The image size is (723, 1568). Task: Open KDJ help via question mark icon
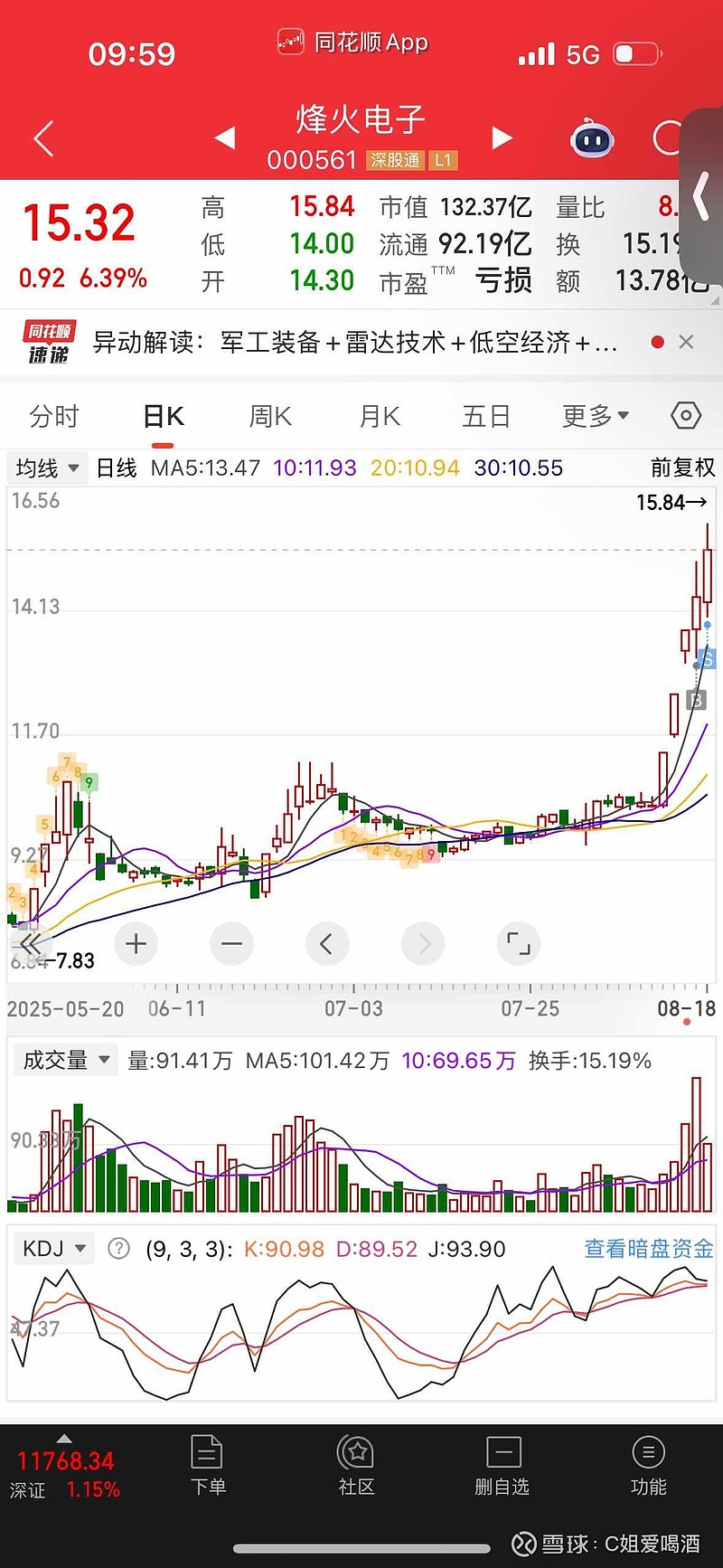[117, 1248]
